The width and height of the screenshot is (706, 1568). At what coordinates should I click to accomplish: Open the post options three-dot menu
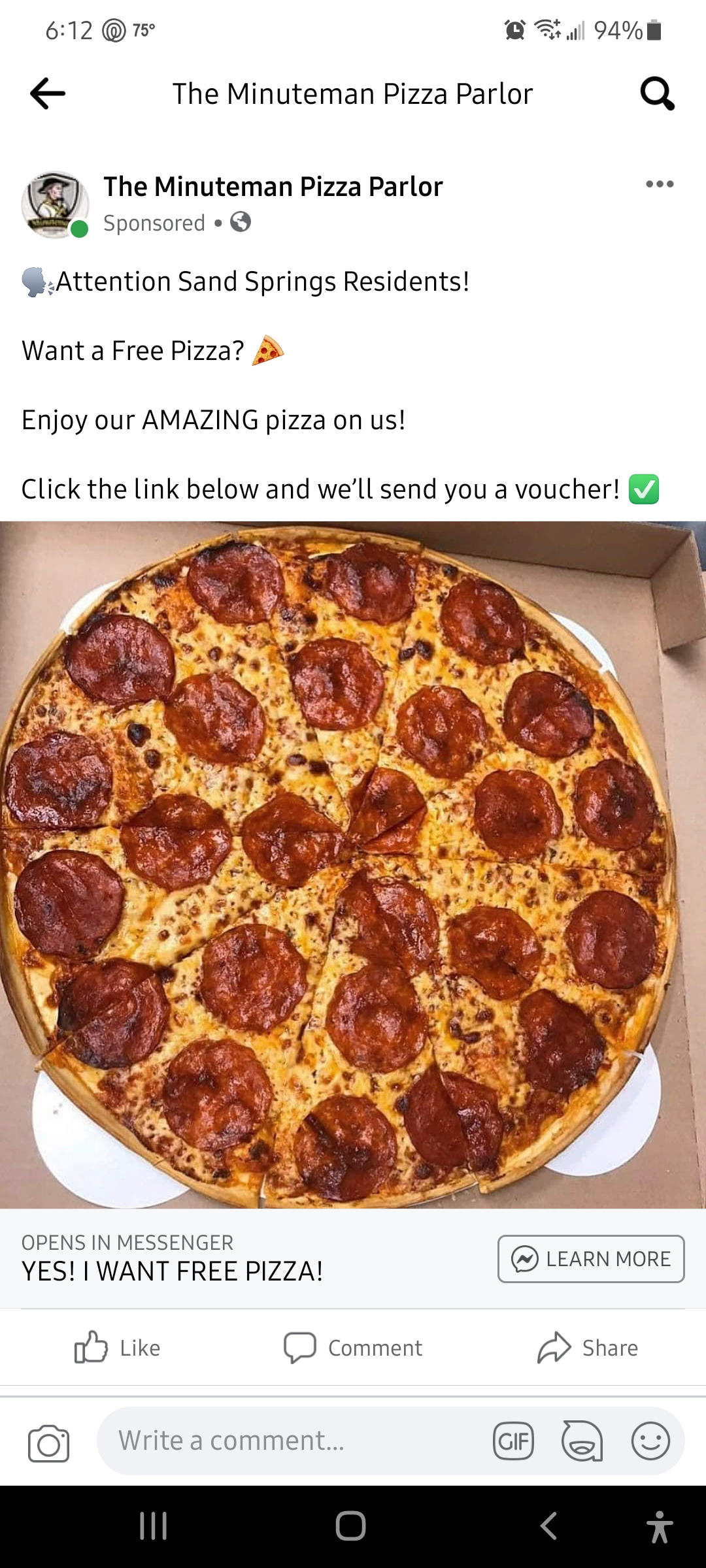click(659, 185)
